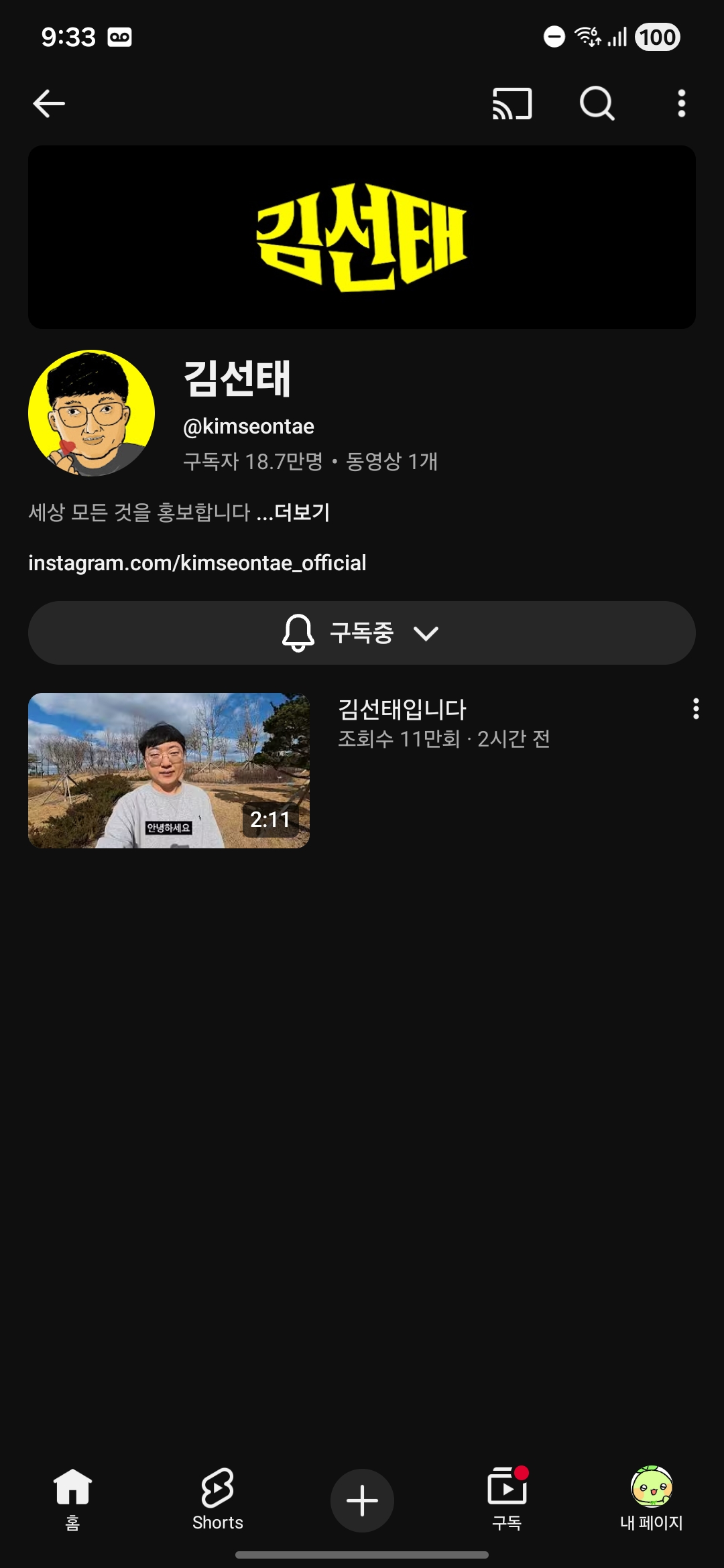Play the 김선태입니다 video thumbnail

(x=169, y=771)
